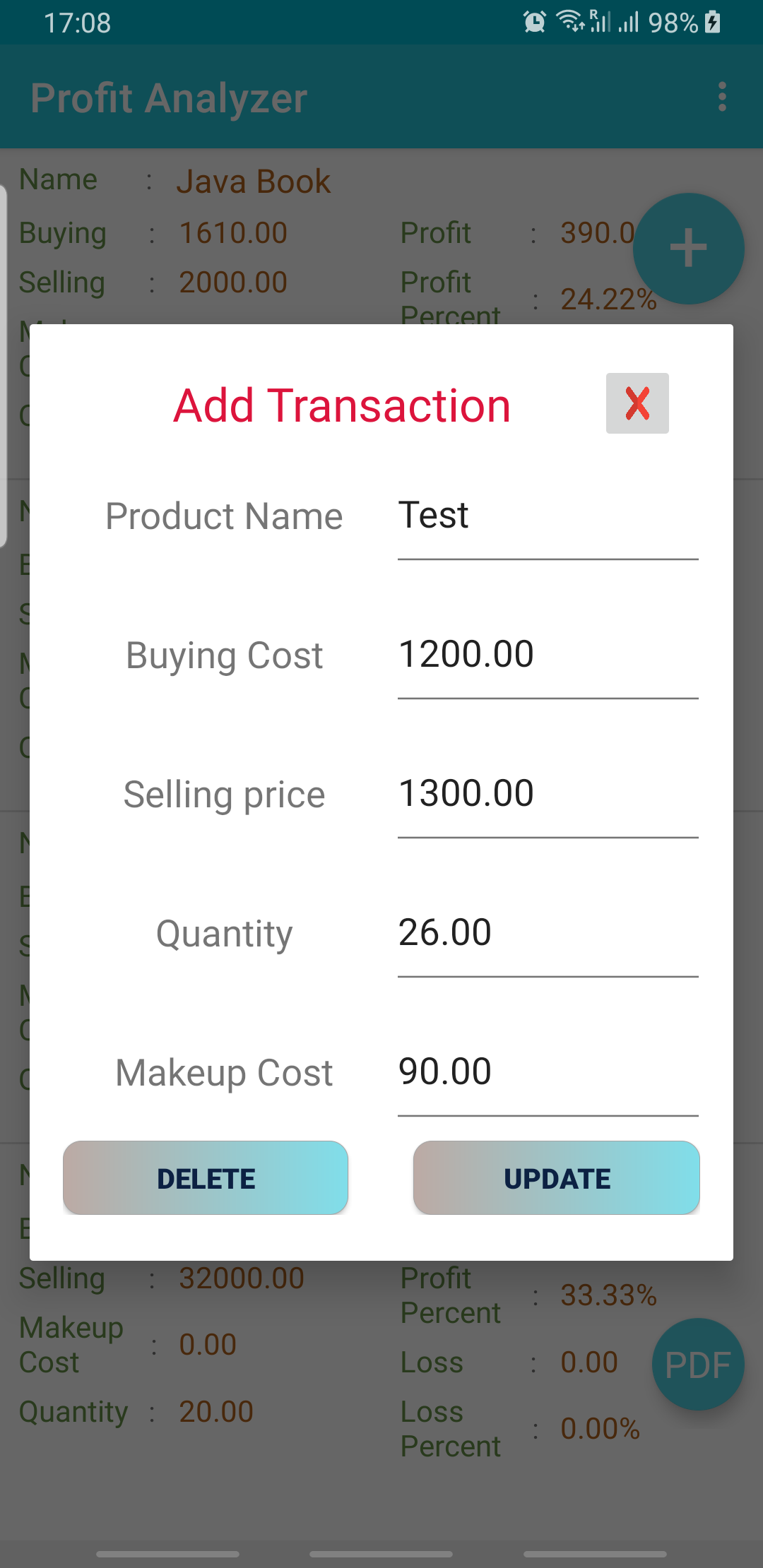763x1568 pixels.
Task: Edit the Buying Cost field
Action: (x=548, y=656)
